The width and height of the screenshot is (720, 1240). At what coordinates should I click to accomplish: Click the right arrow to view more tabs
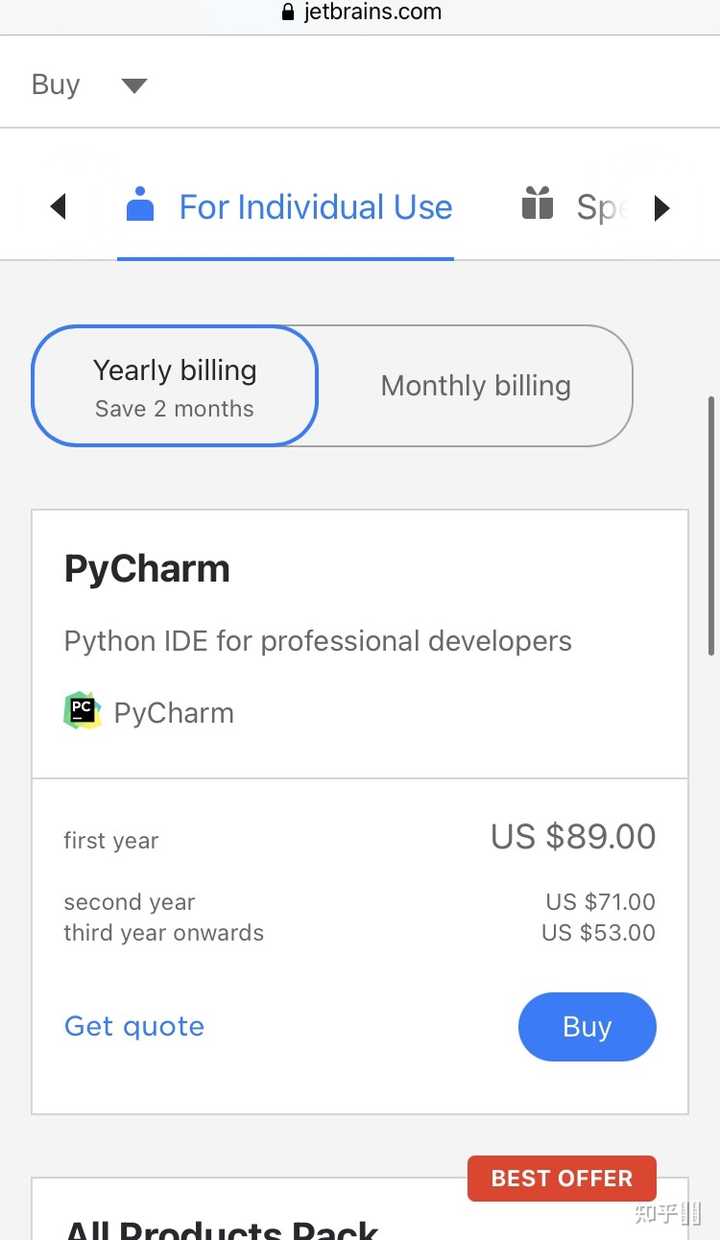[662, 207]
